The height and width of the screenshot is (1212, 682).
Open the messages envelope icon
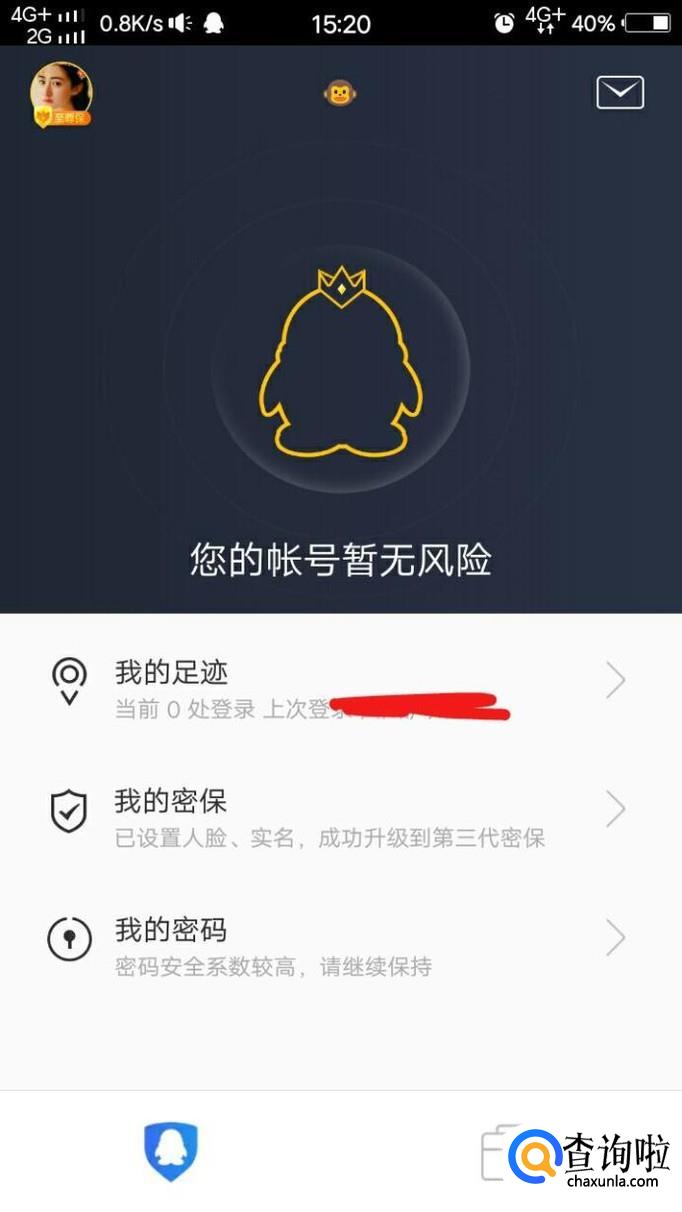(619, 93)
